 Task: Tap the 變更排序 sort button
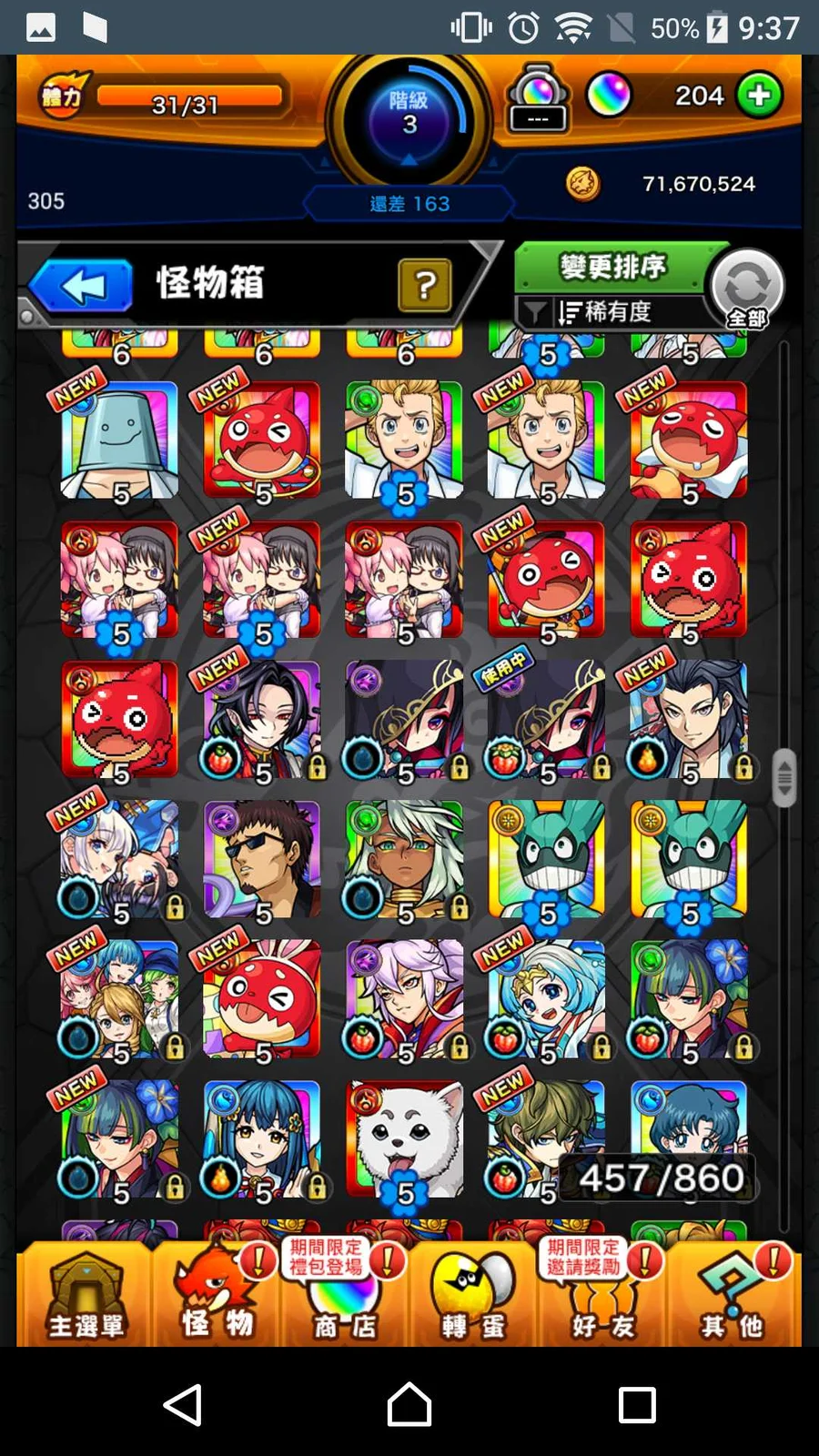[x=612, y=267]
